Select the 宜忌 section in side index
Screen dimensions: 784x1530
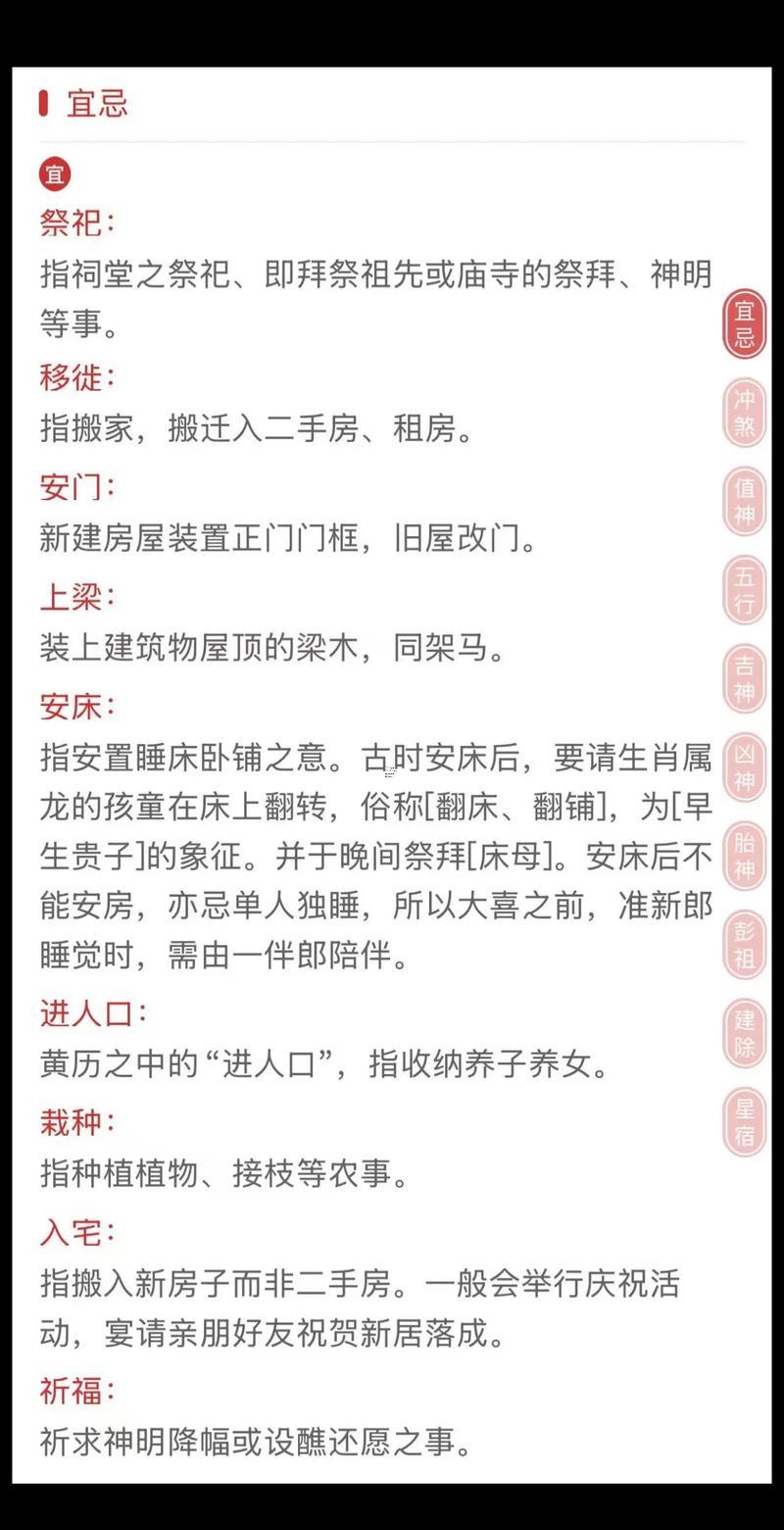[745, 324]
